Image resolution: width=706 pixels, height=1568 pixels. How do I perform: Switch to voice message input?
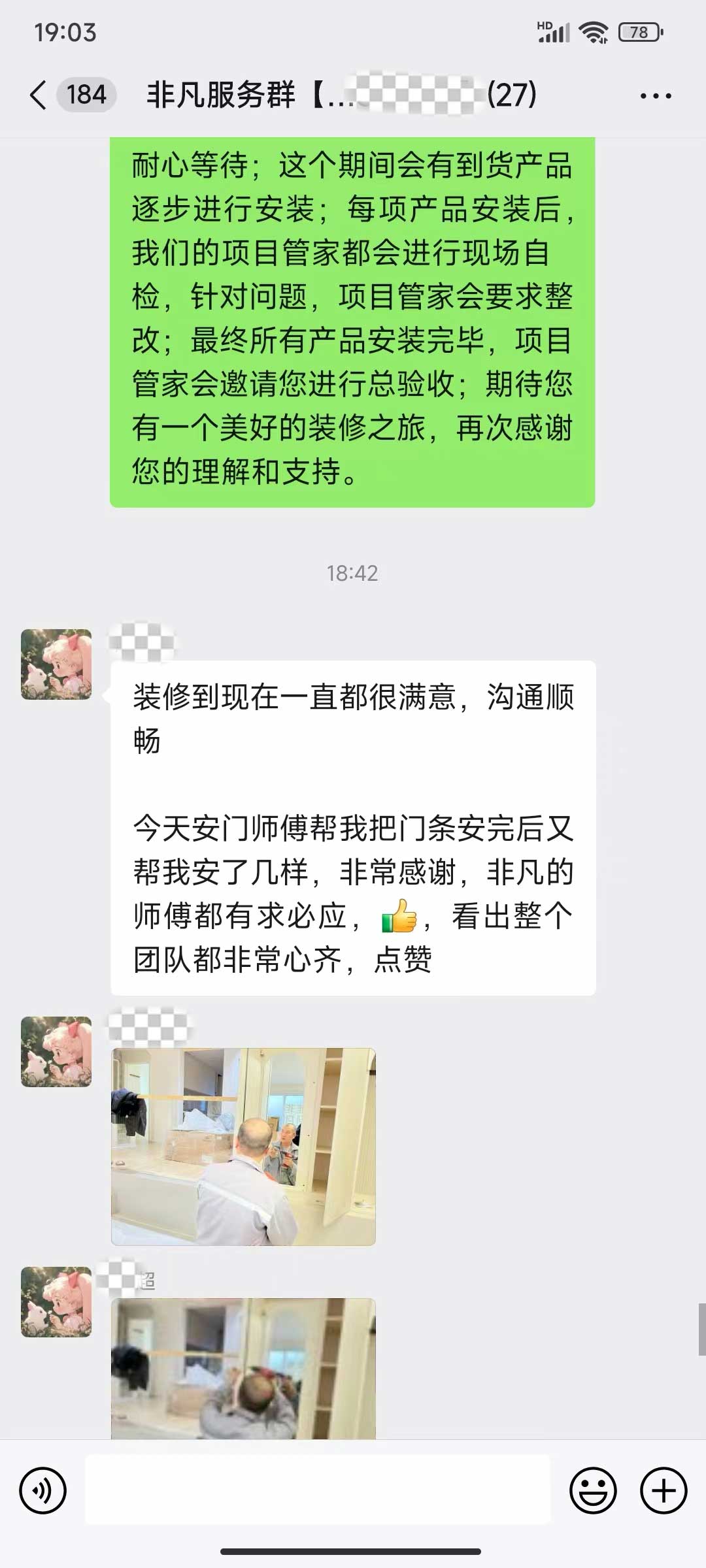tap(43, 1490)
